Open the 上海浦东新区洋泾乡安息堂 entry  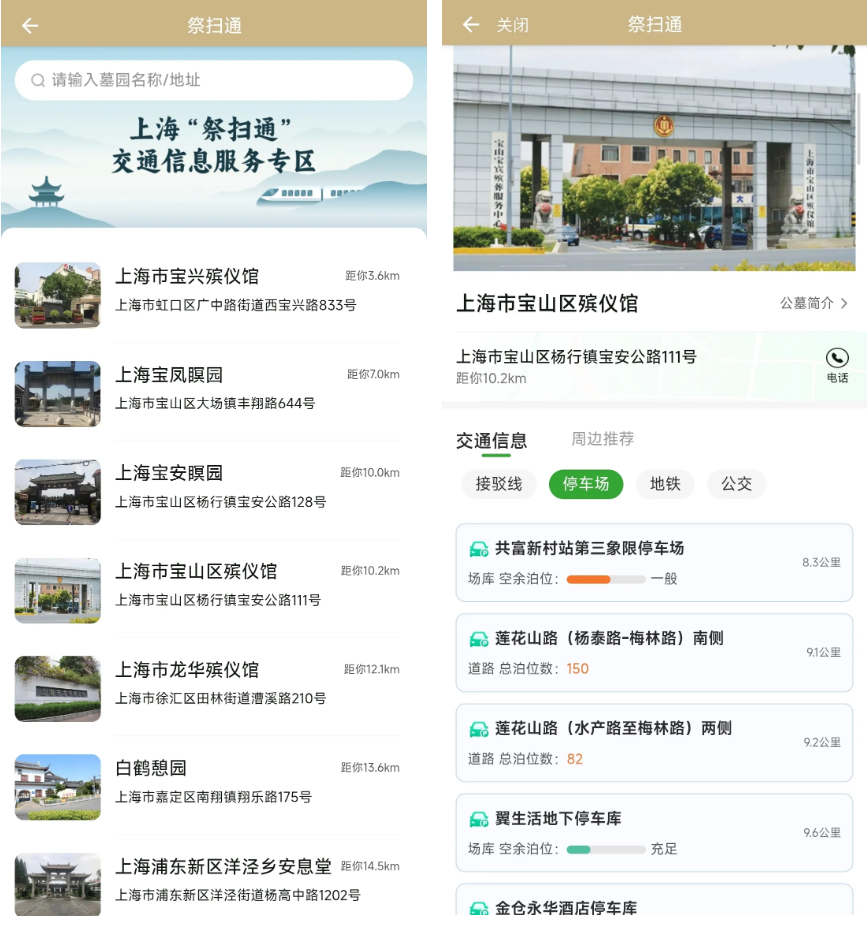207,879
